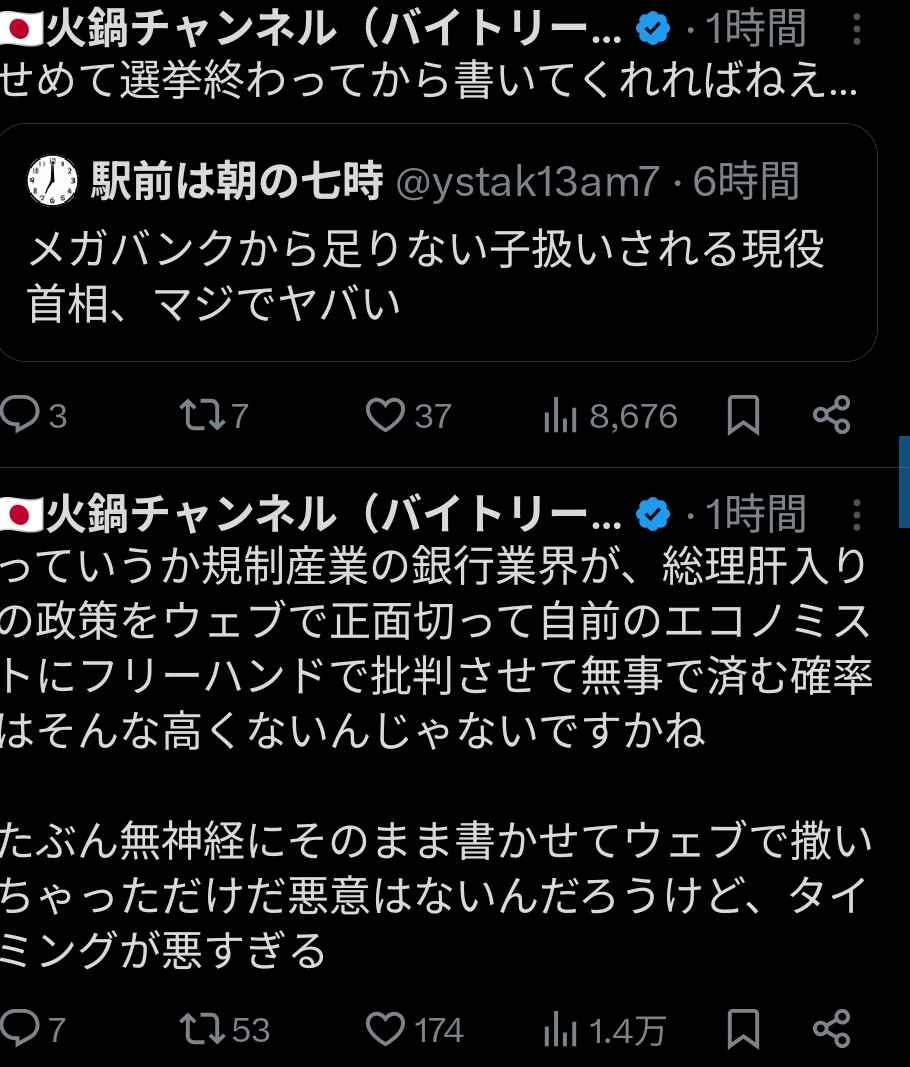Open overflow menu on the っていうか規制産業 post
This screenshot has height=1067, width=910.
tap(857, 514)
